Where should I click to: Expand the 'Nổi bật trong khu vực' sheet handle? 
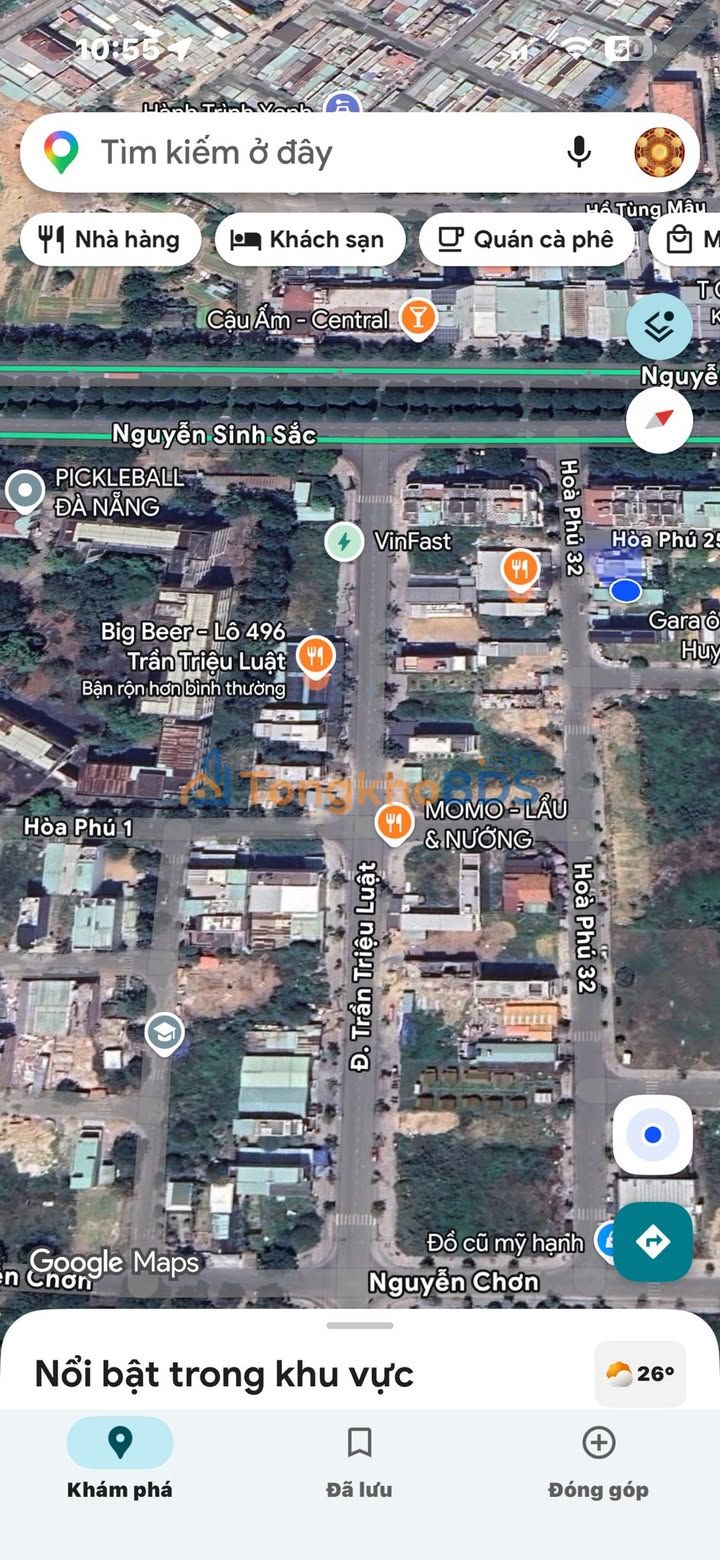coord(359,1326)
